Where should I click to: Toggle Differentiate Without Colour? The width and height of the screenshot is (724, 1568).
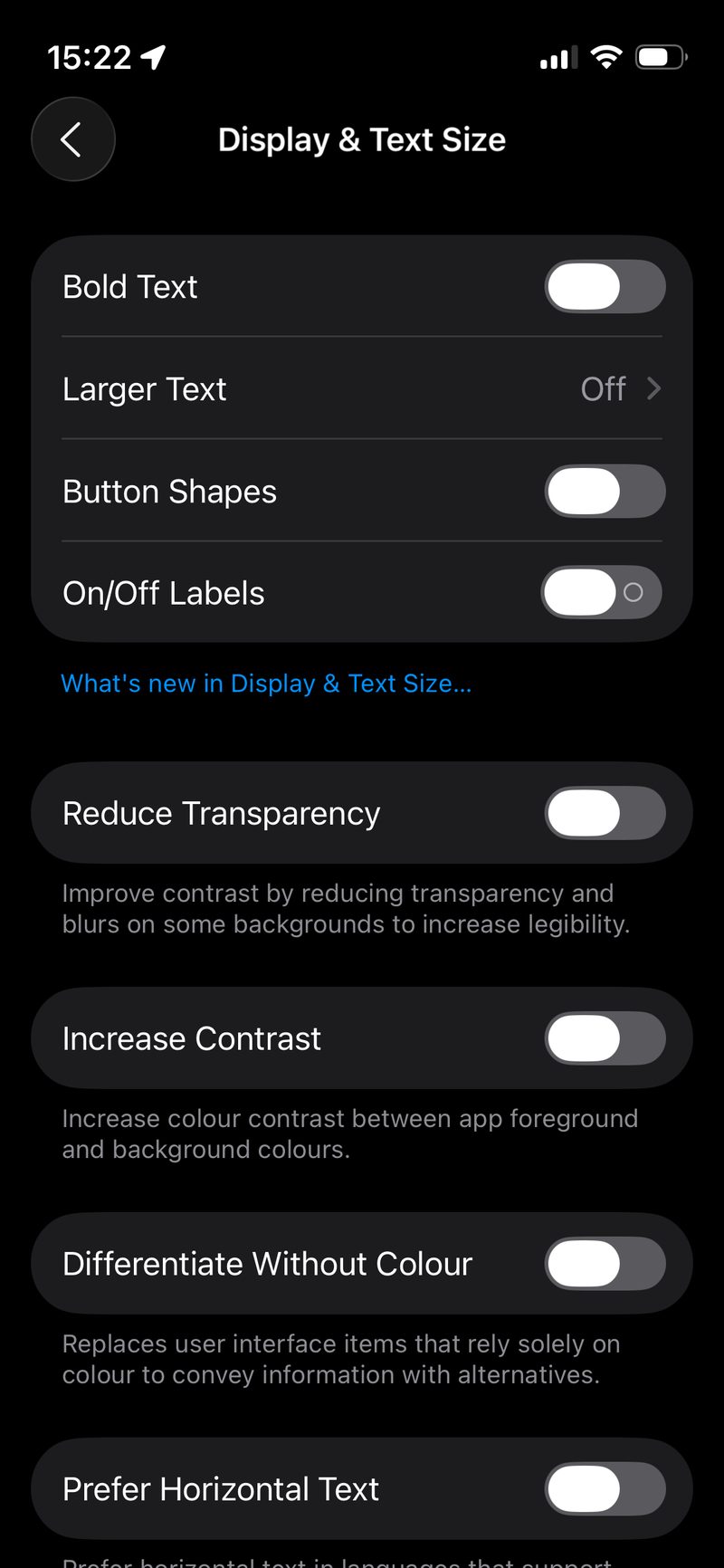click(605, 1264)
